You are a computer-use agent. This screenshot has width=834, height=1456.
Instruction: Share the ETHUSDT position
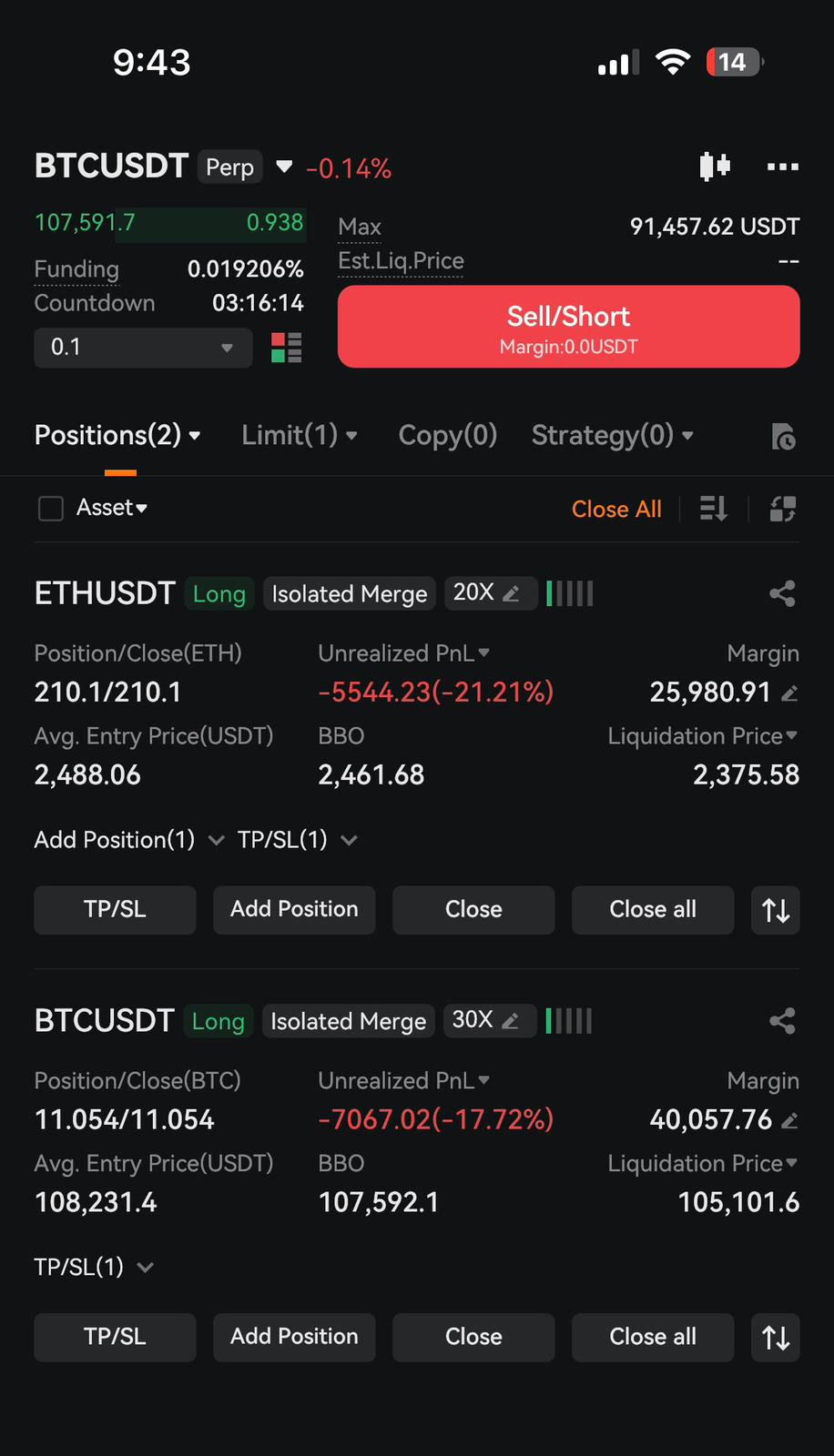click(783, 593)
